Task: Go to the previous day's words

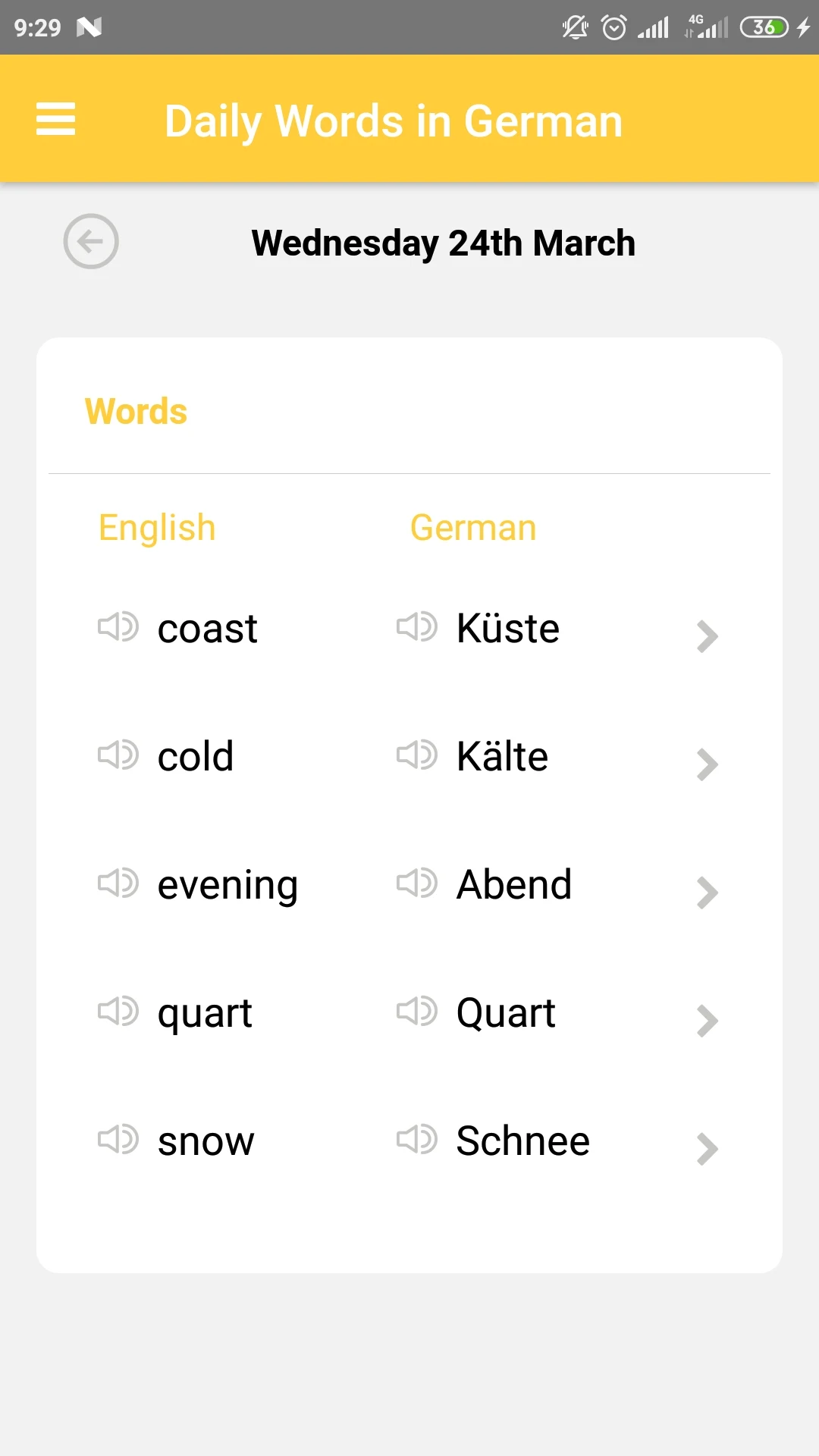Action: pos(91,241)
